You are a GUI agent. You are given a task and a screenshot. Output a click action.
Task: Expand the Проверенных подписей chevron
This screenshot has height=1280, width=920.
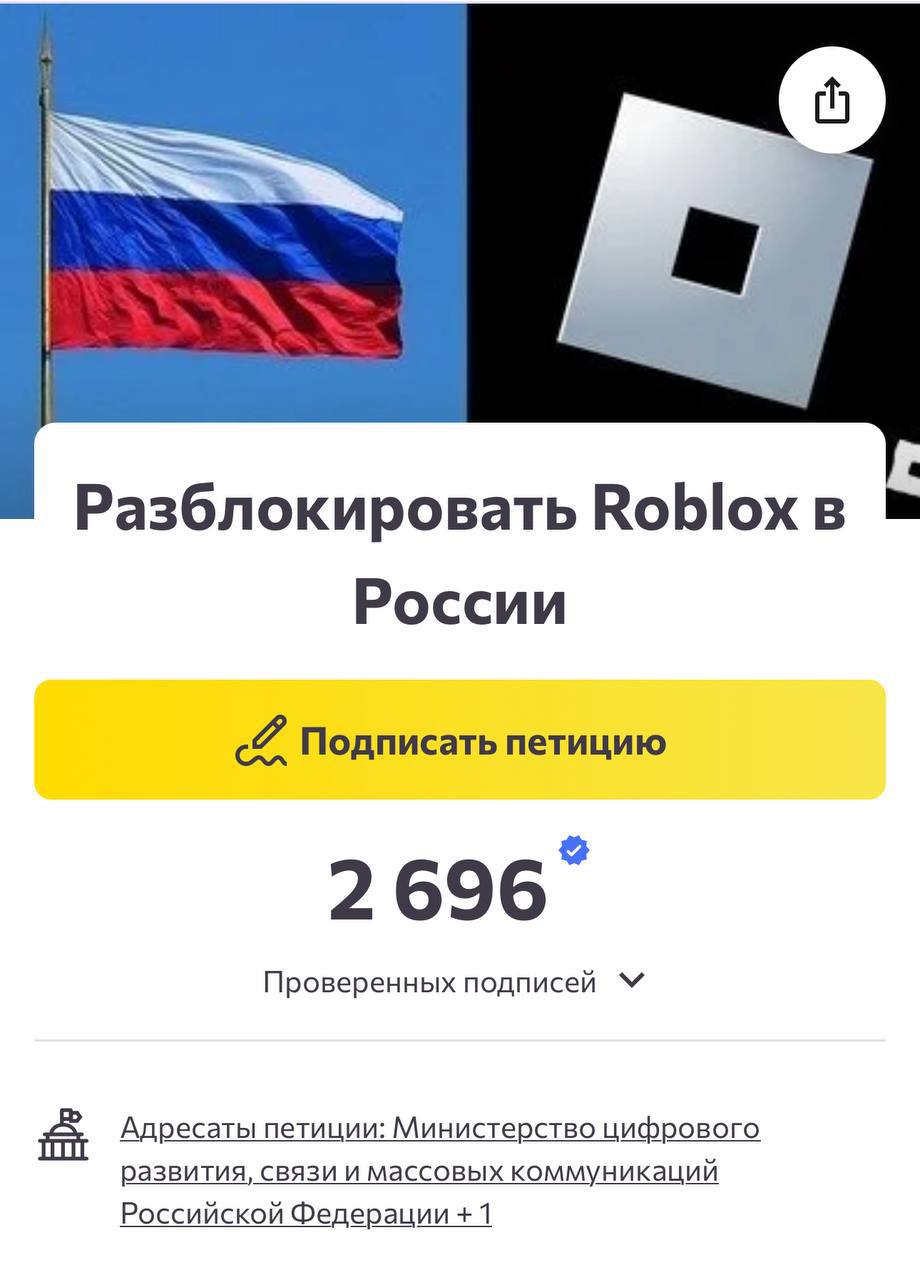point(632,981)
